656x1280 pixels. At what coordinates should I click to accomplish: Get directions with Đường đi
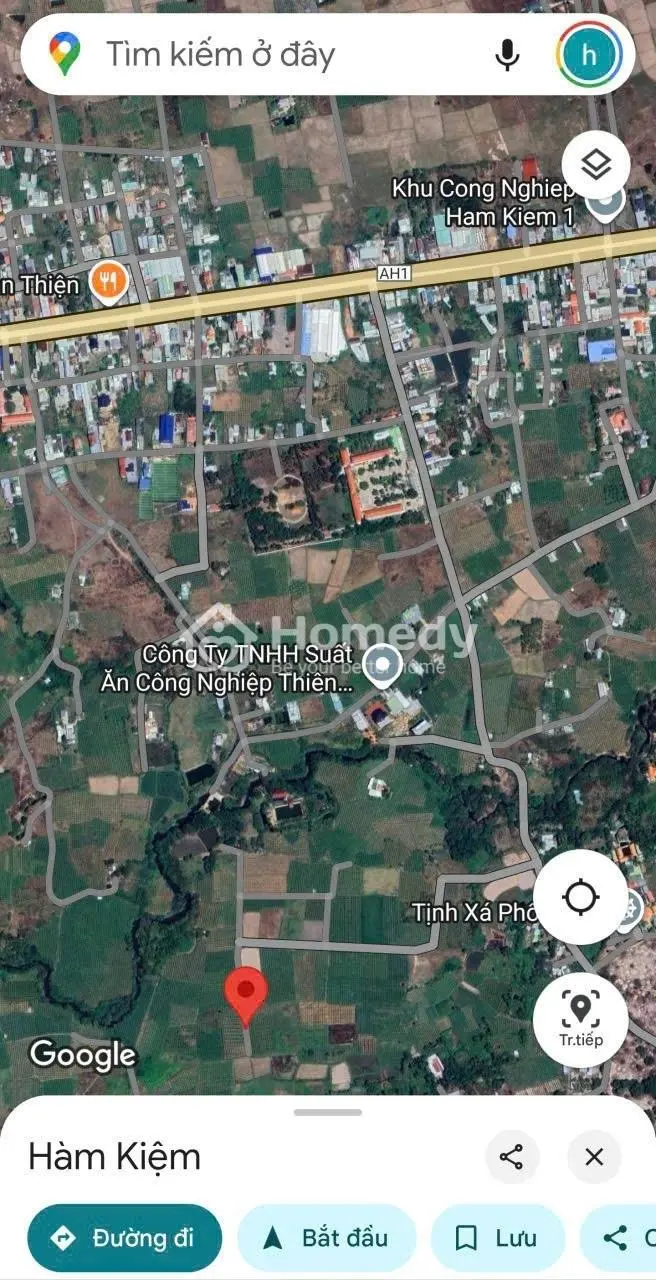pos(125,1238)
